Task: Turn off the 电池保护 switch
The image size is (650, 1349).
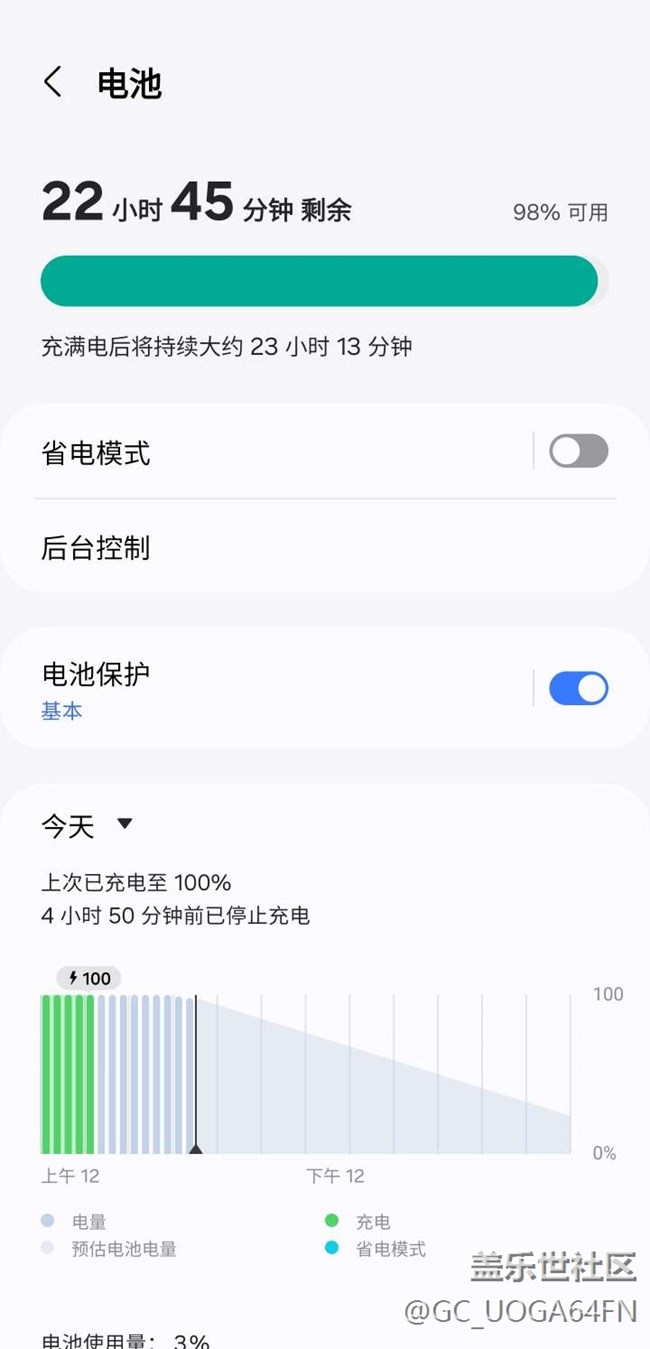Action: [578, 688]
